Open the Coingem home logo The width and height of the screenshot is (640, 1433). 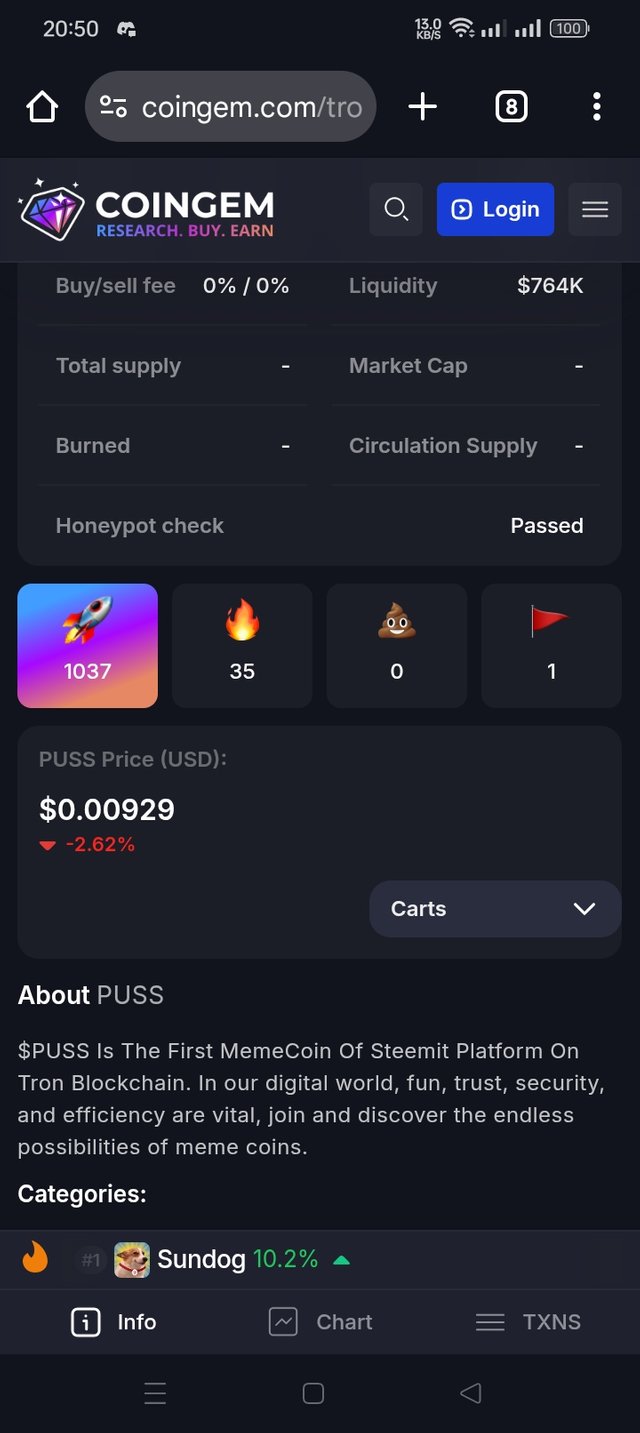tap(146, 210)
